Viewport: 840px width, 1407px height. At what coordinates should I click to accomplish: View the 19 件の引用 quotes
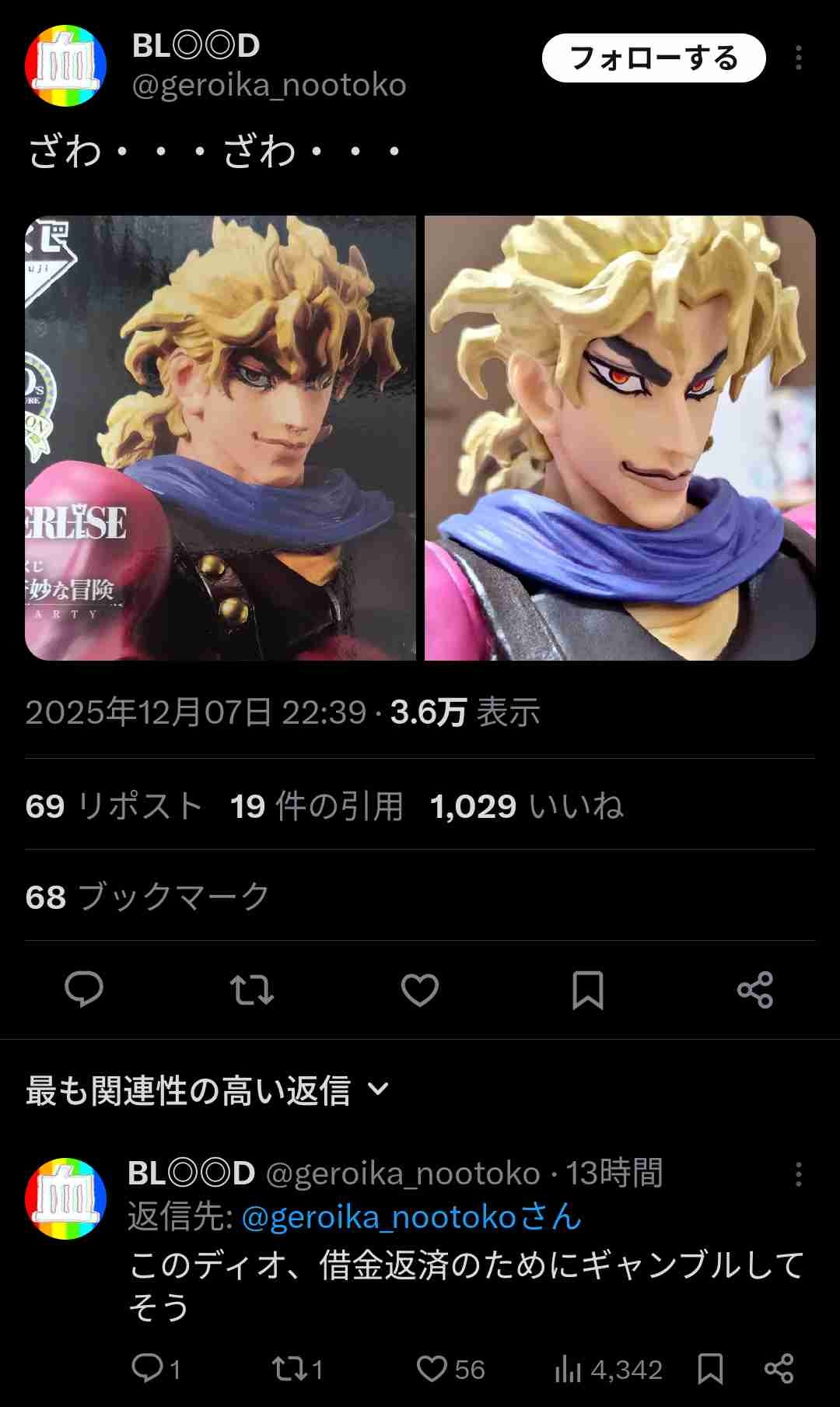click(317, 806)
